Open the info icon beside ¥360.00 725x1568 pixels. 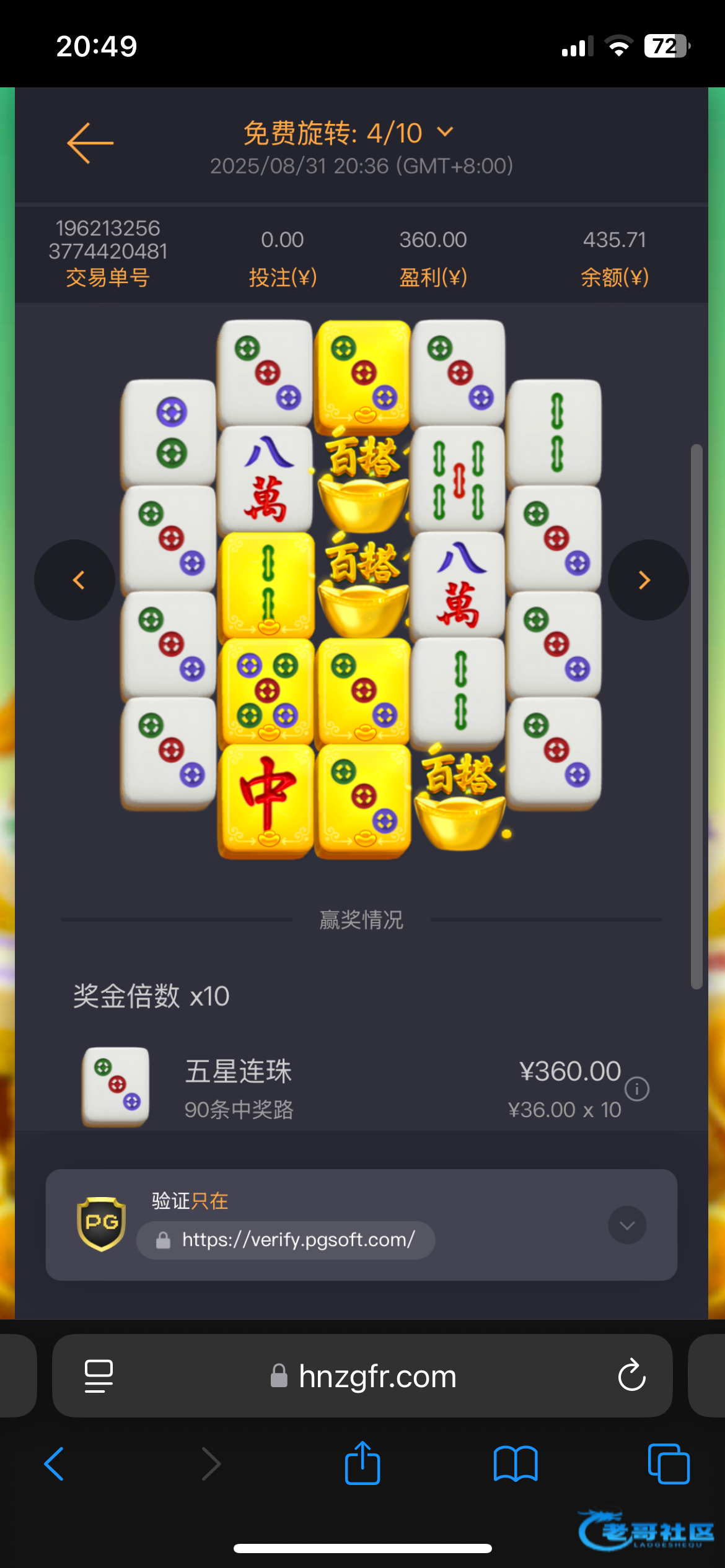tap(636, 1089)
